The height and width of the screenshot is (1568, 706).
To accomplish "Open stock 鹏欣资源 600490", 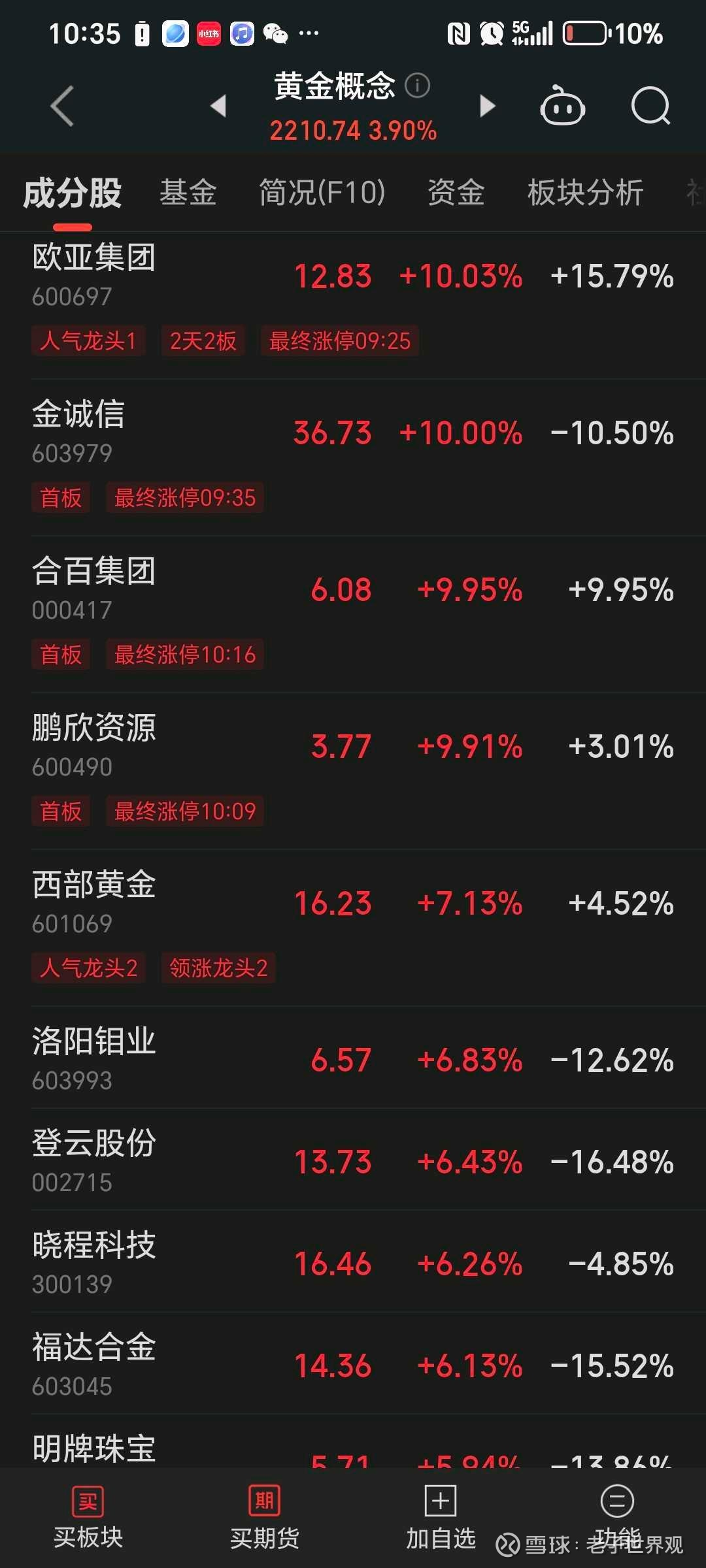I will [95, 745].
